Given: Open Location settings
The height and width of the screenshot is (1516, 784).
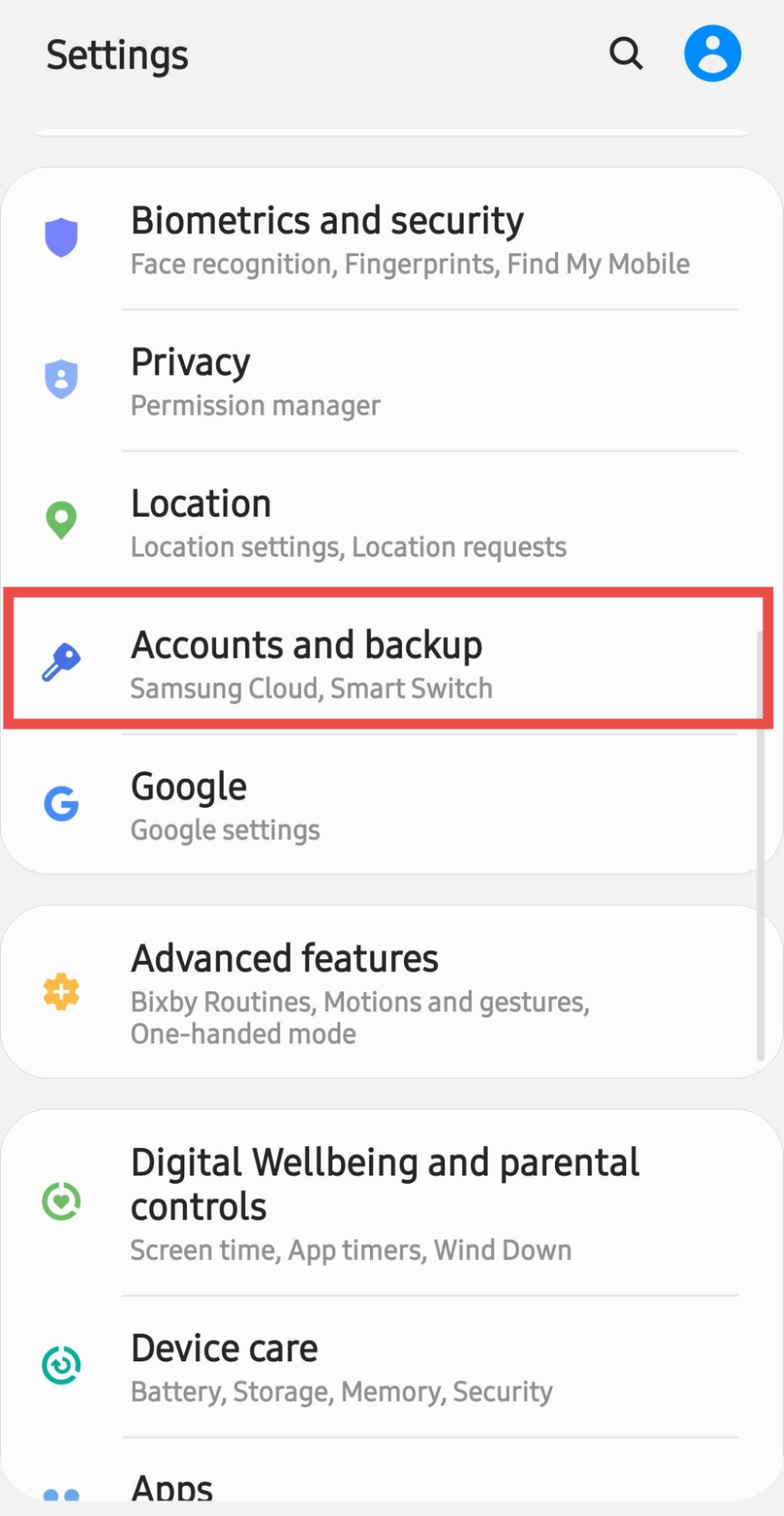Looking at the screenshot, I should (392, 522).
